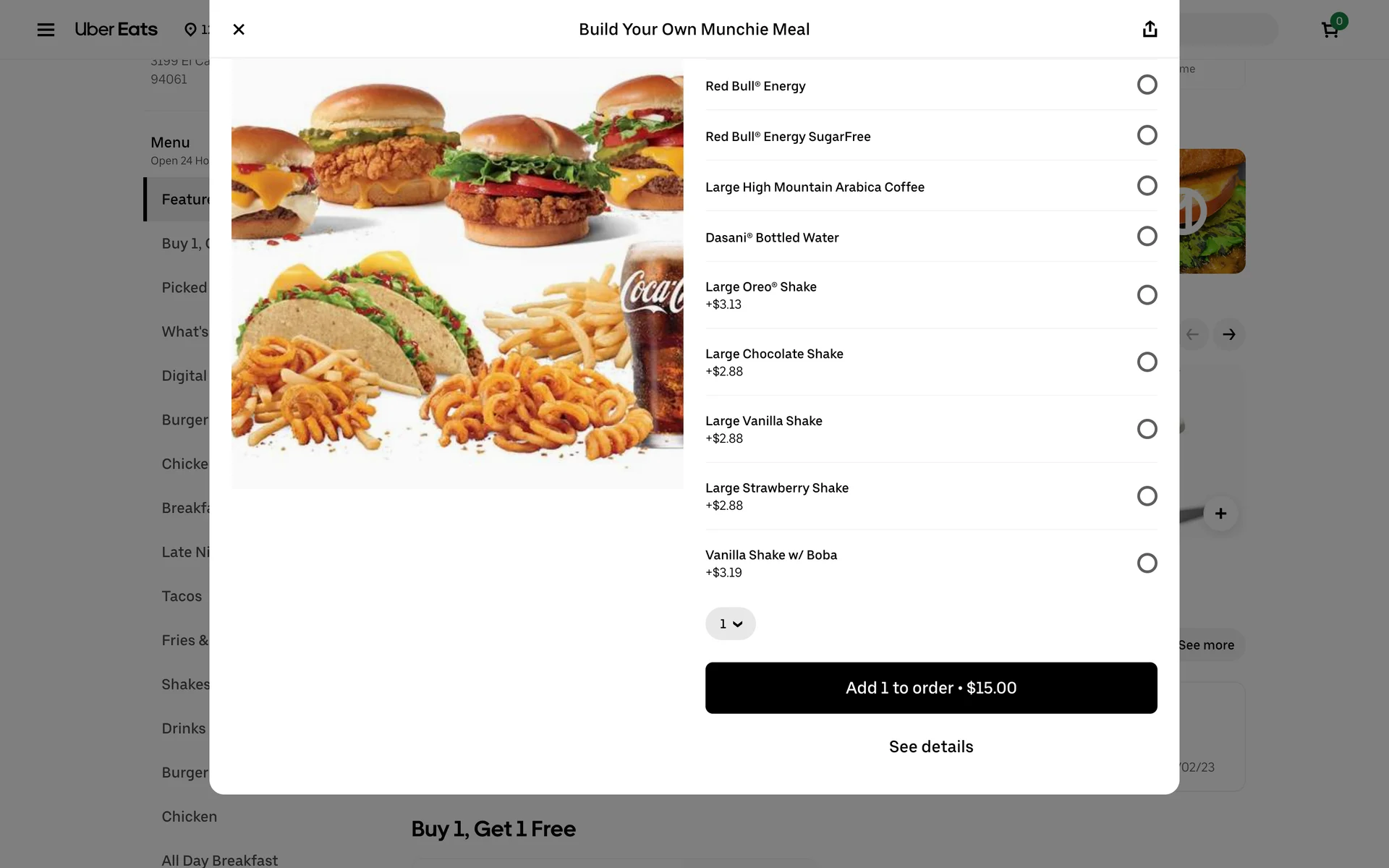
Task: Select Large Chocolate Shake option
Action: [x=1147, y=362]
